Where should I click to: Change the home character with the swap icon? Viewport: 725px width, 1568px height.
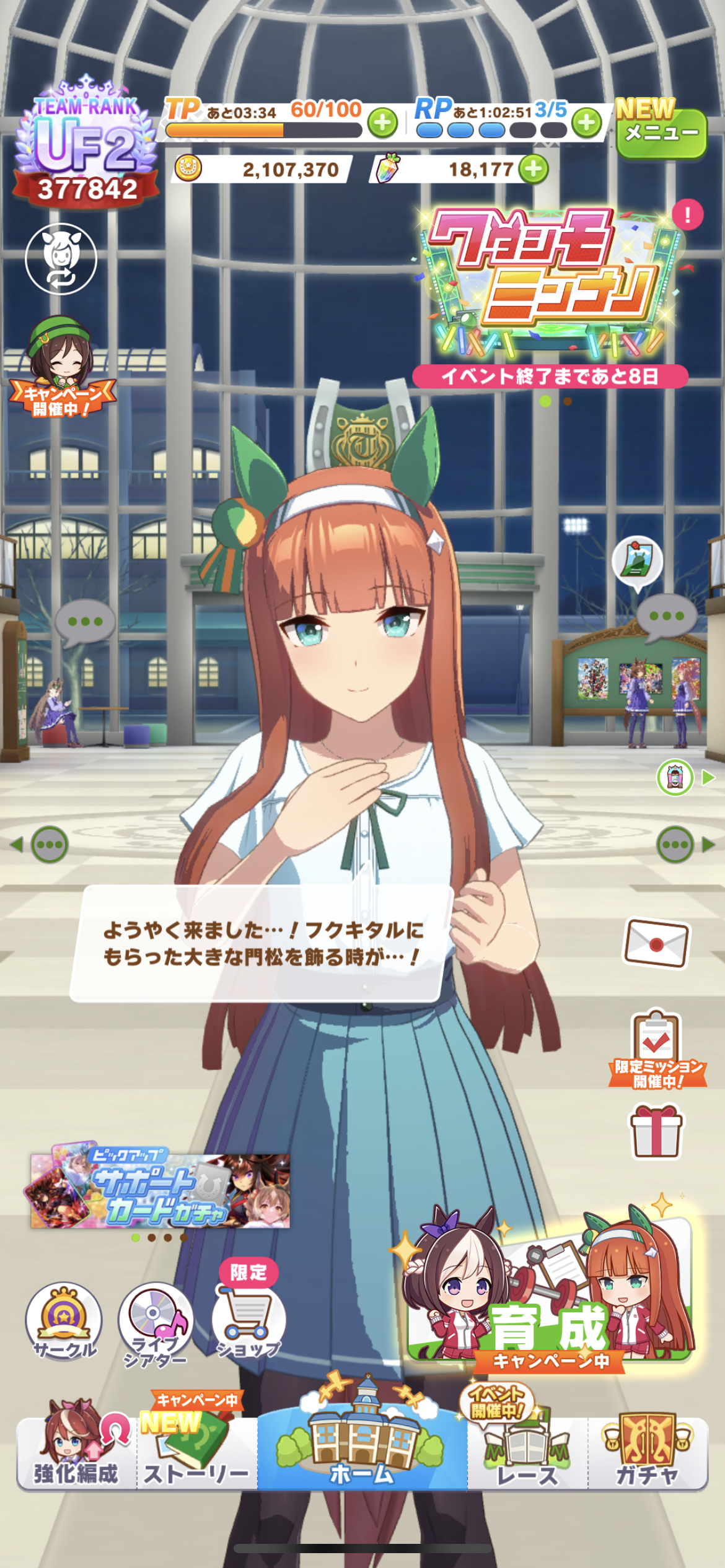coord(61,259)
